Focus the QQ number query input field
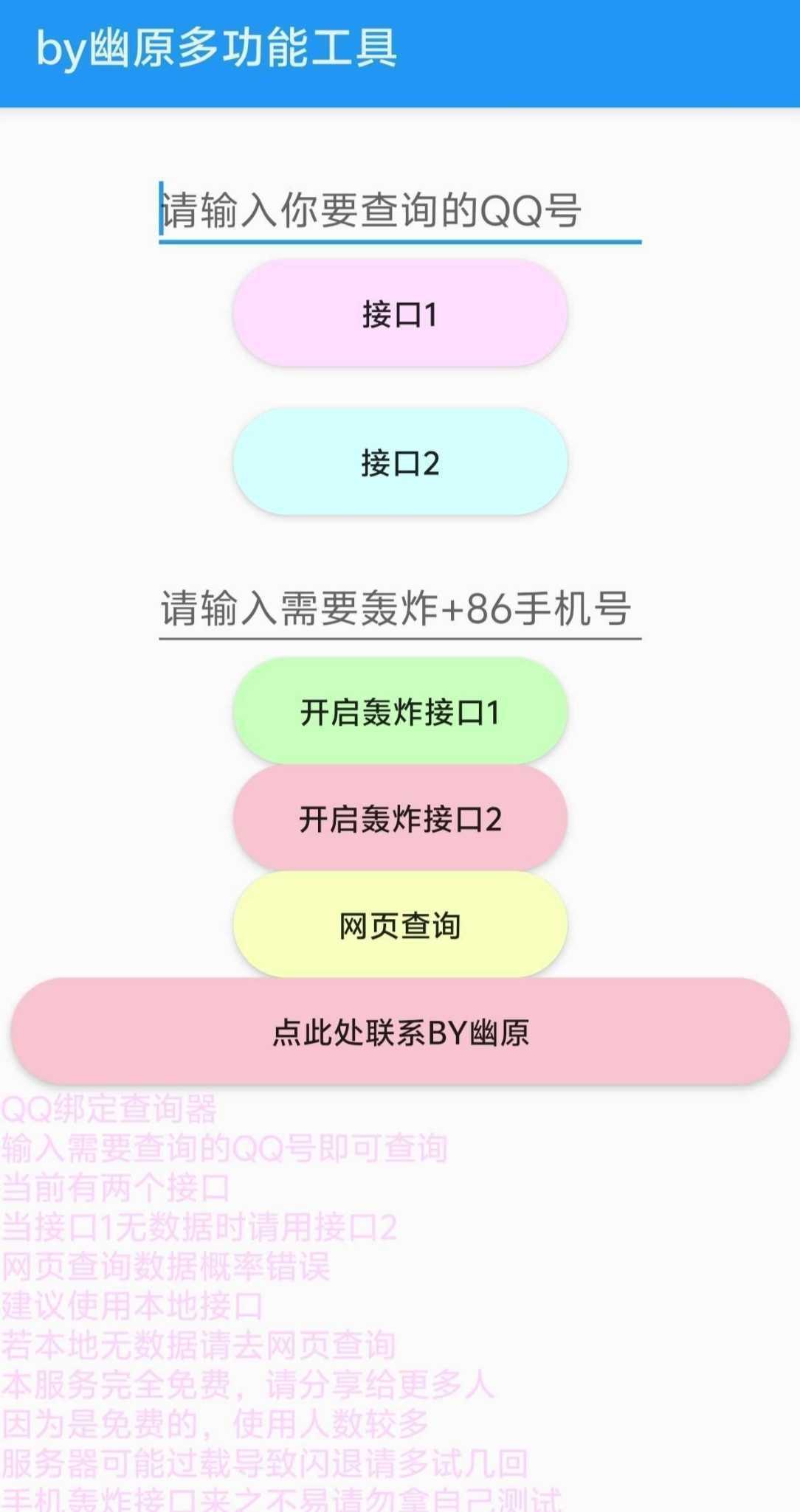This screenshot has height=1512, width=800. point(400,211)
